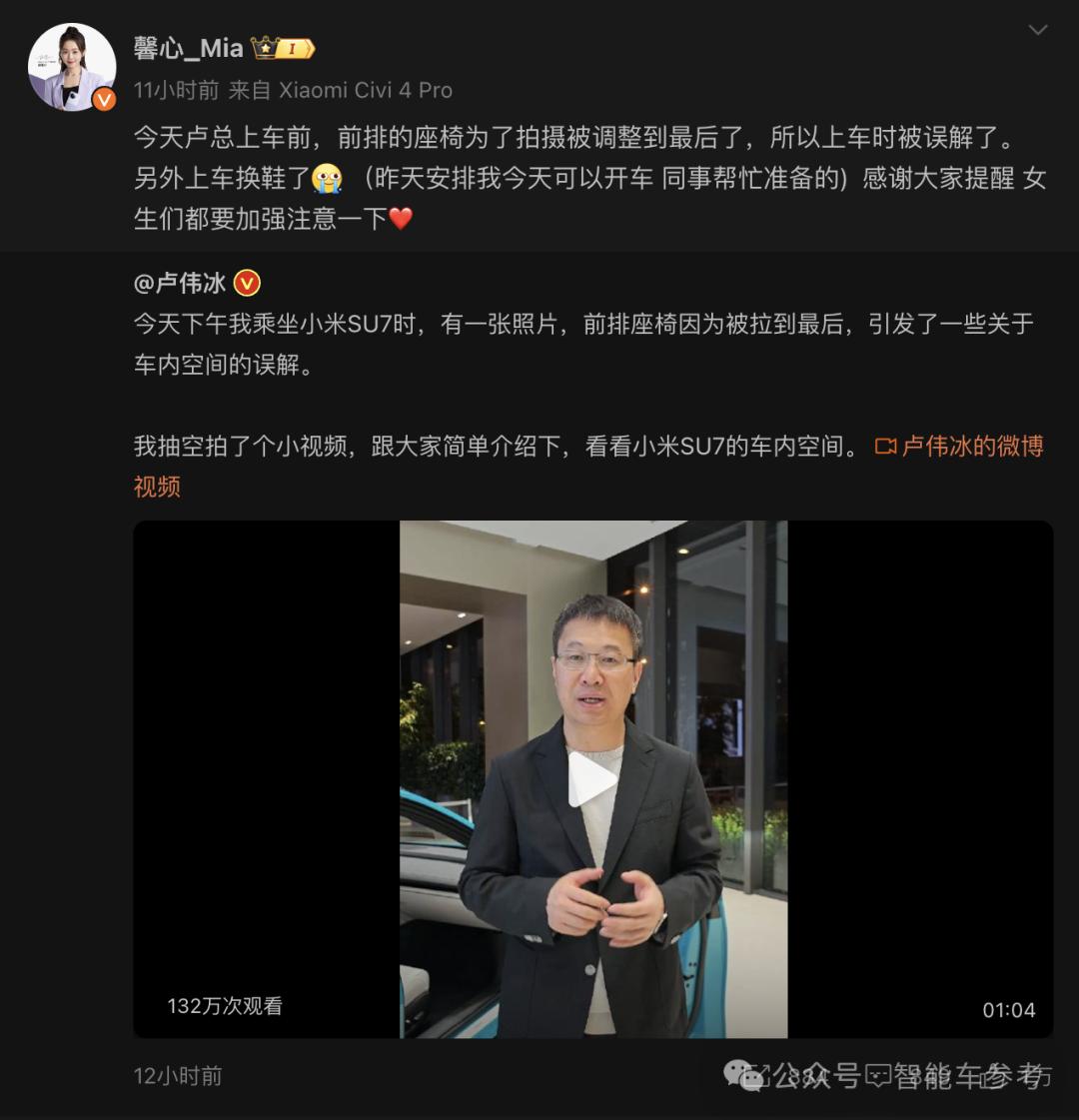Expand the post options chevron
The height and width of the screenshot is (1120, 1079).
(x=1038, y=30)
